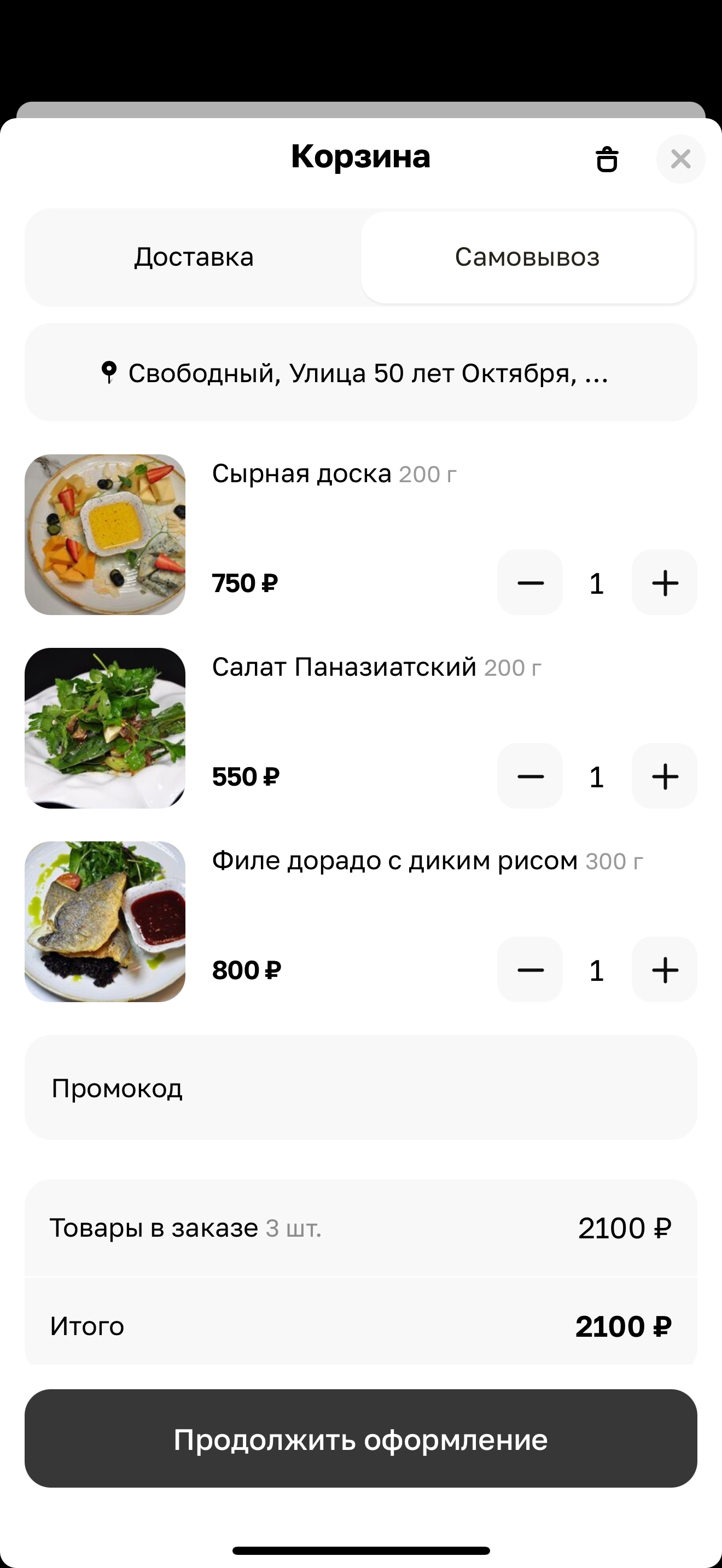This screenshot has height=1568, width=722.
Task: Decrease quantity of Сырная доска
Action: tap(529, 582)
